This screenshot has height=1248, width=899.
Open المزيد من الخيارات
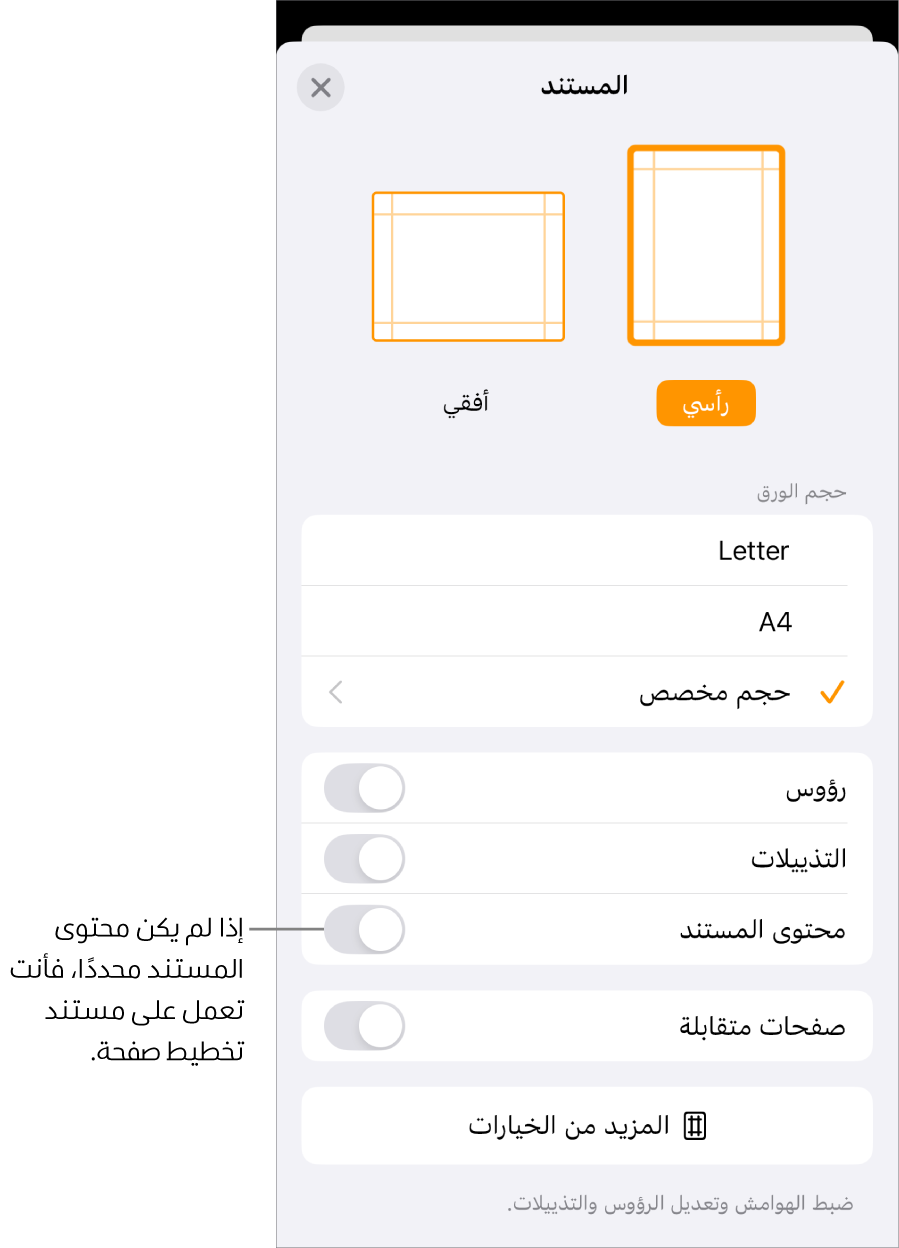587,1126
